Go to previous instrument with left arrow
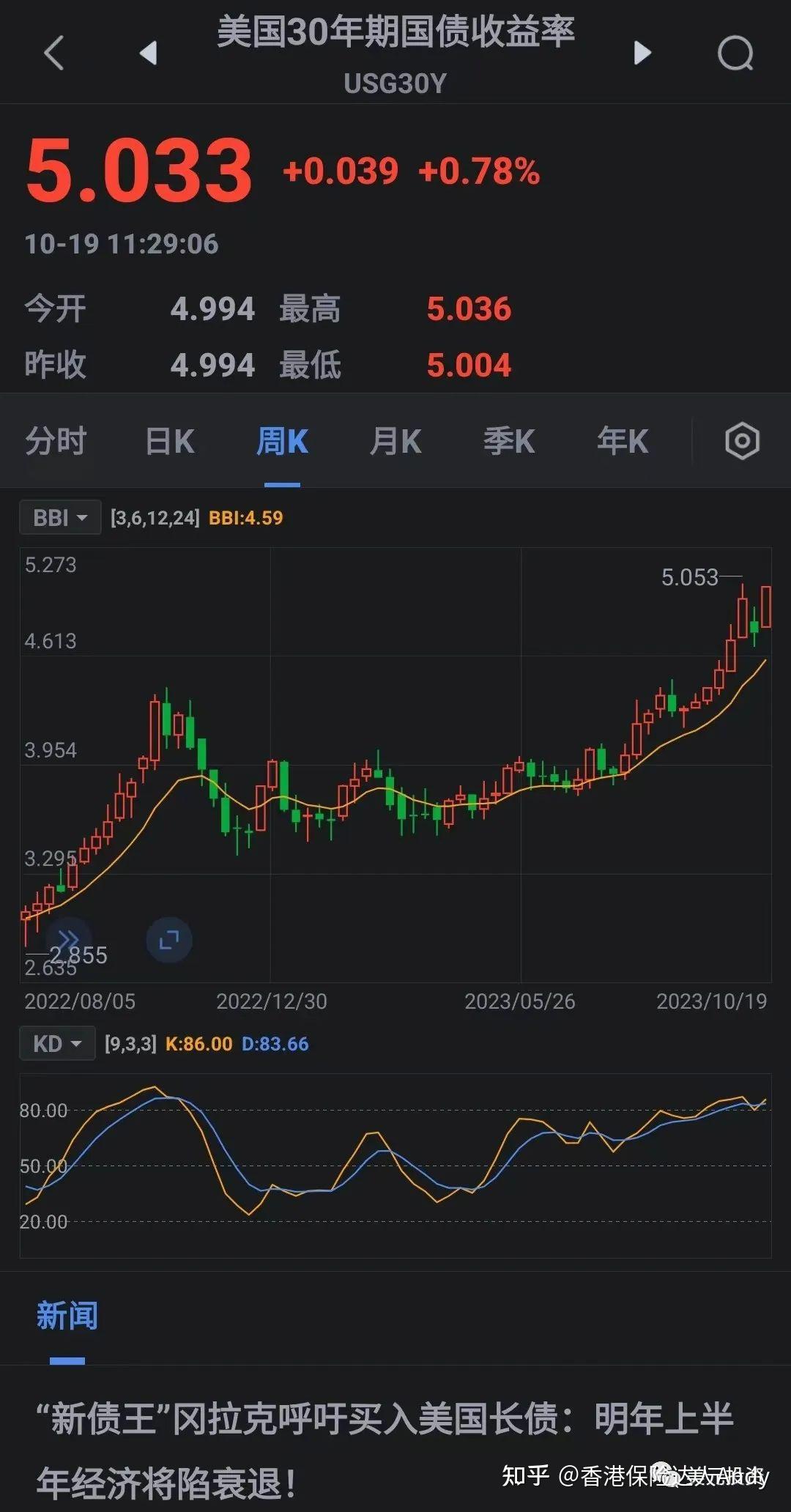Image resolution: width=791 pixels, height=1512 pixels. [x=146, y=53]
